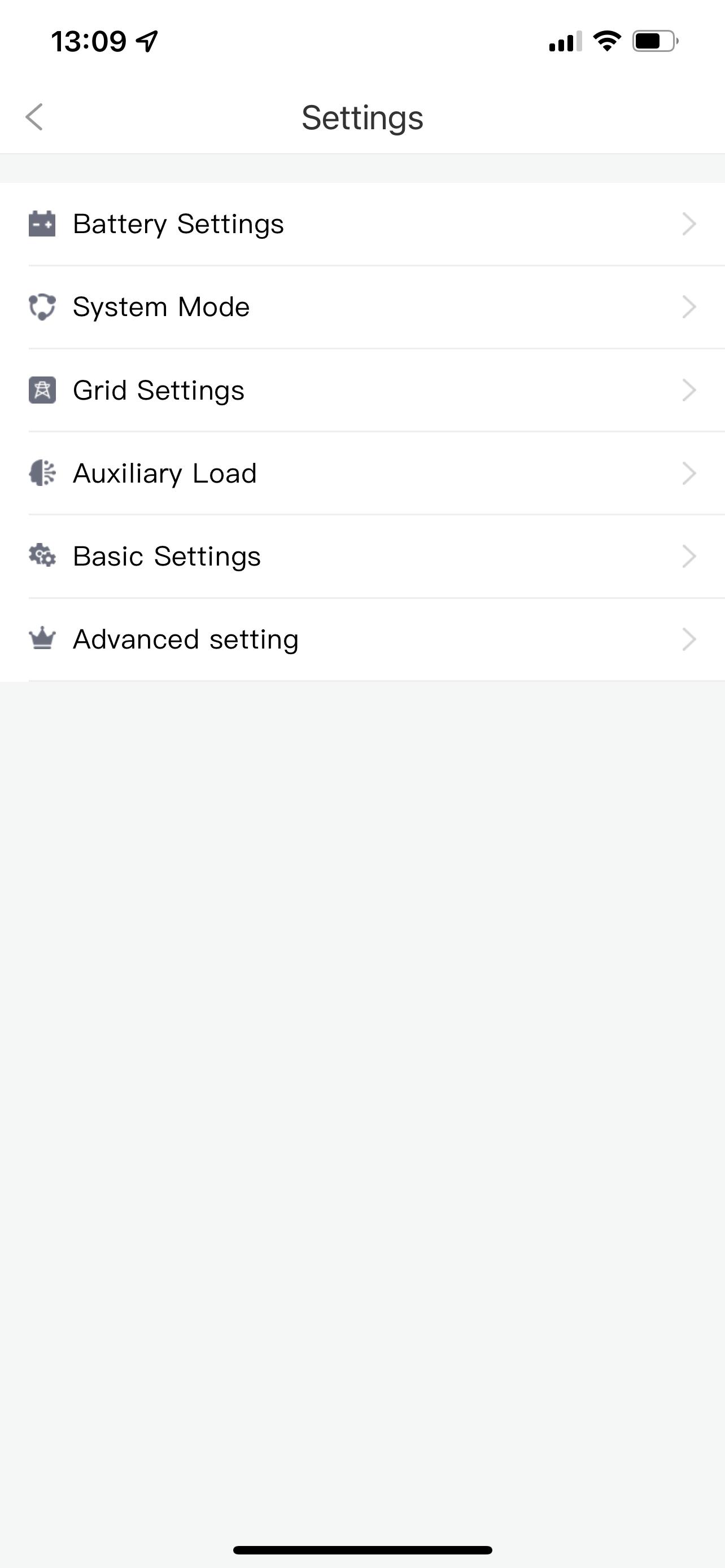Viewport: 725px width, 1568px height.
Task: Open Auxiliary Load options
Action: [x=362, y=473]
